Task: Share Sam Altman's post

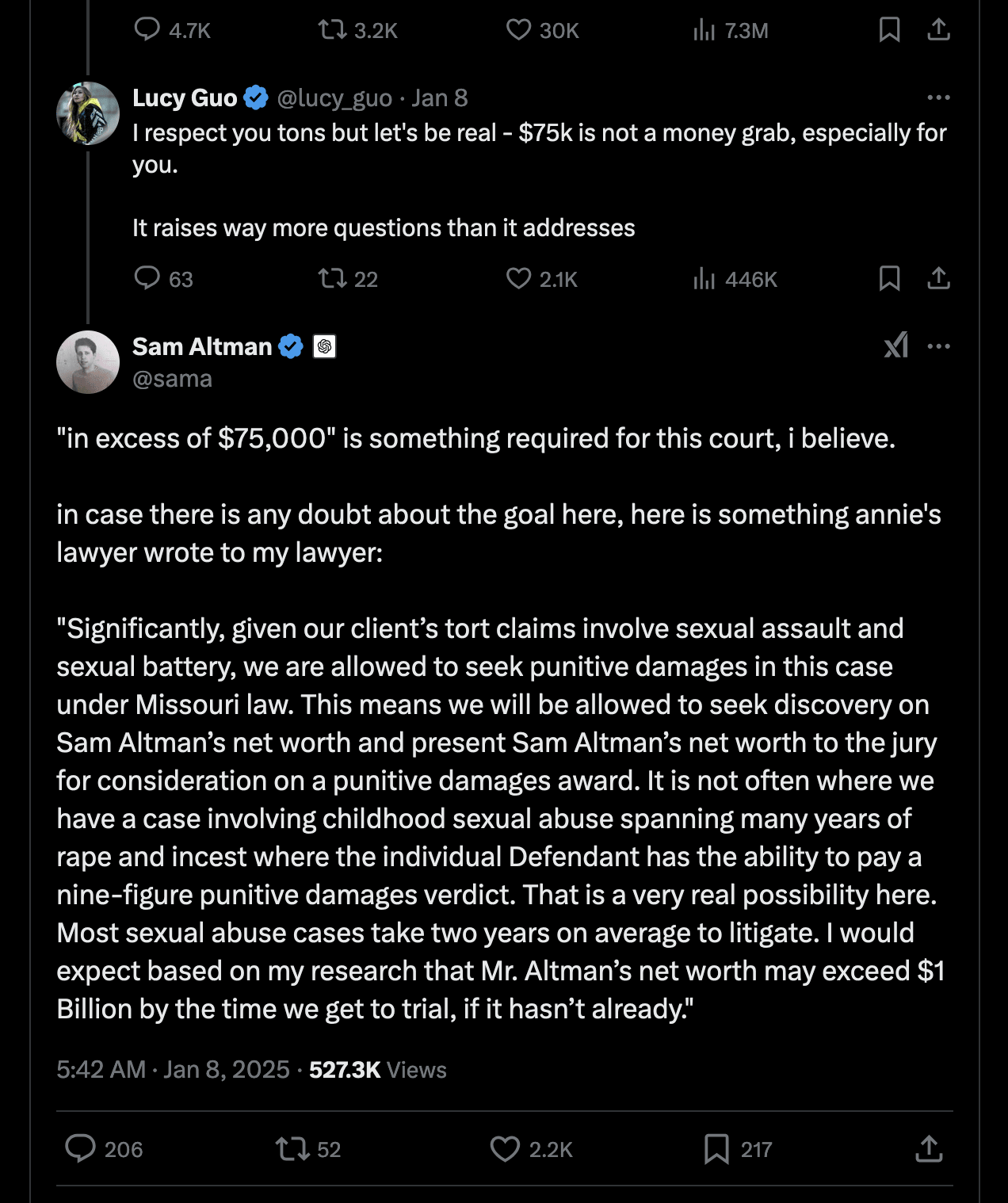Action: pos(929,1148)
